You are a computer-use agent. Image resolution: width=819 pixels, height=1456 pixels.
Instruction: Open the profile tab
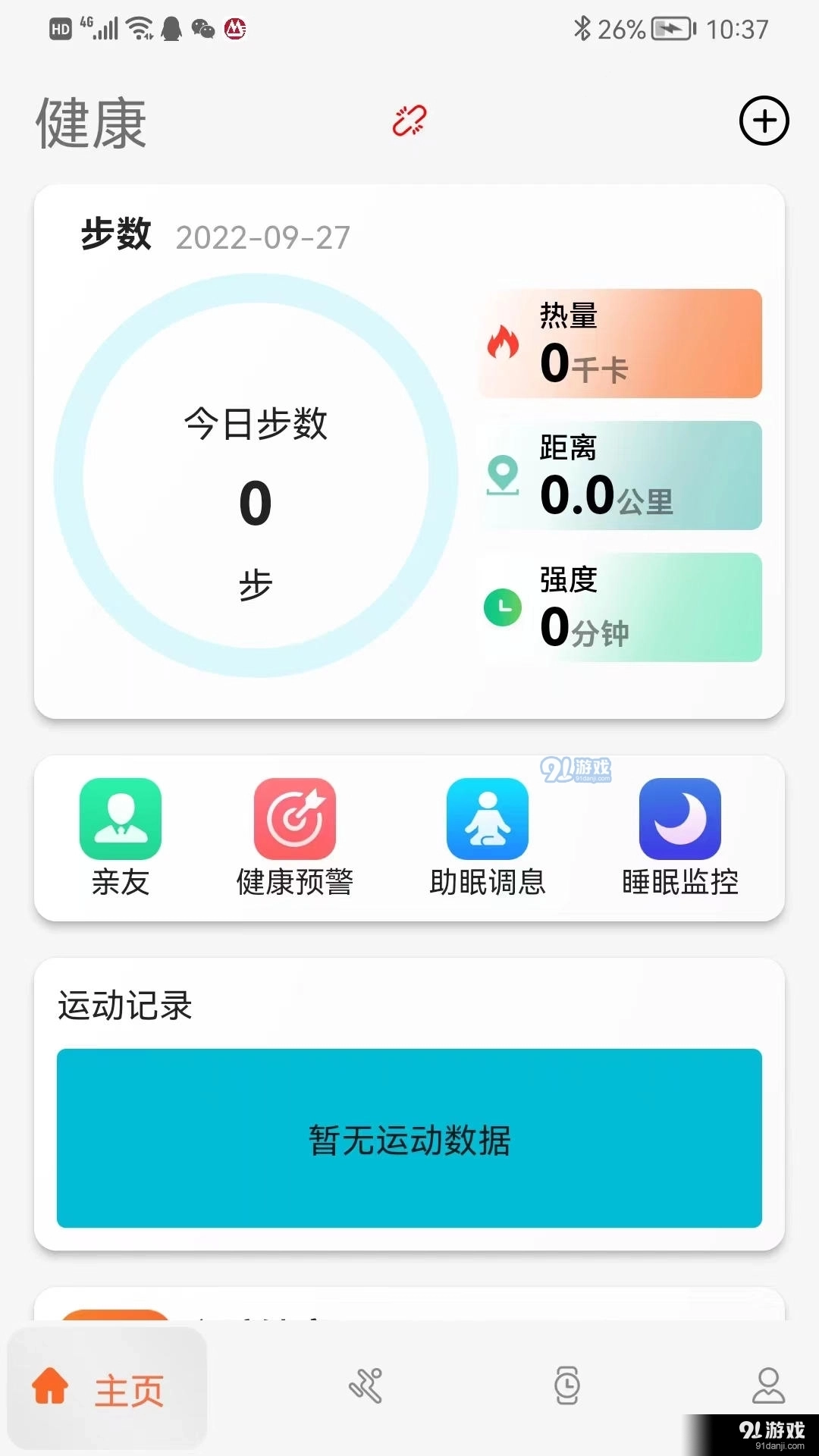coord(767,1386)
